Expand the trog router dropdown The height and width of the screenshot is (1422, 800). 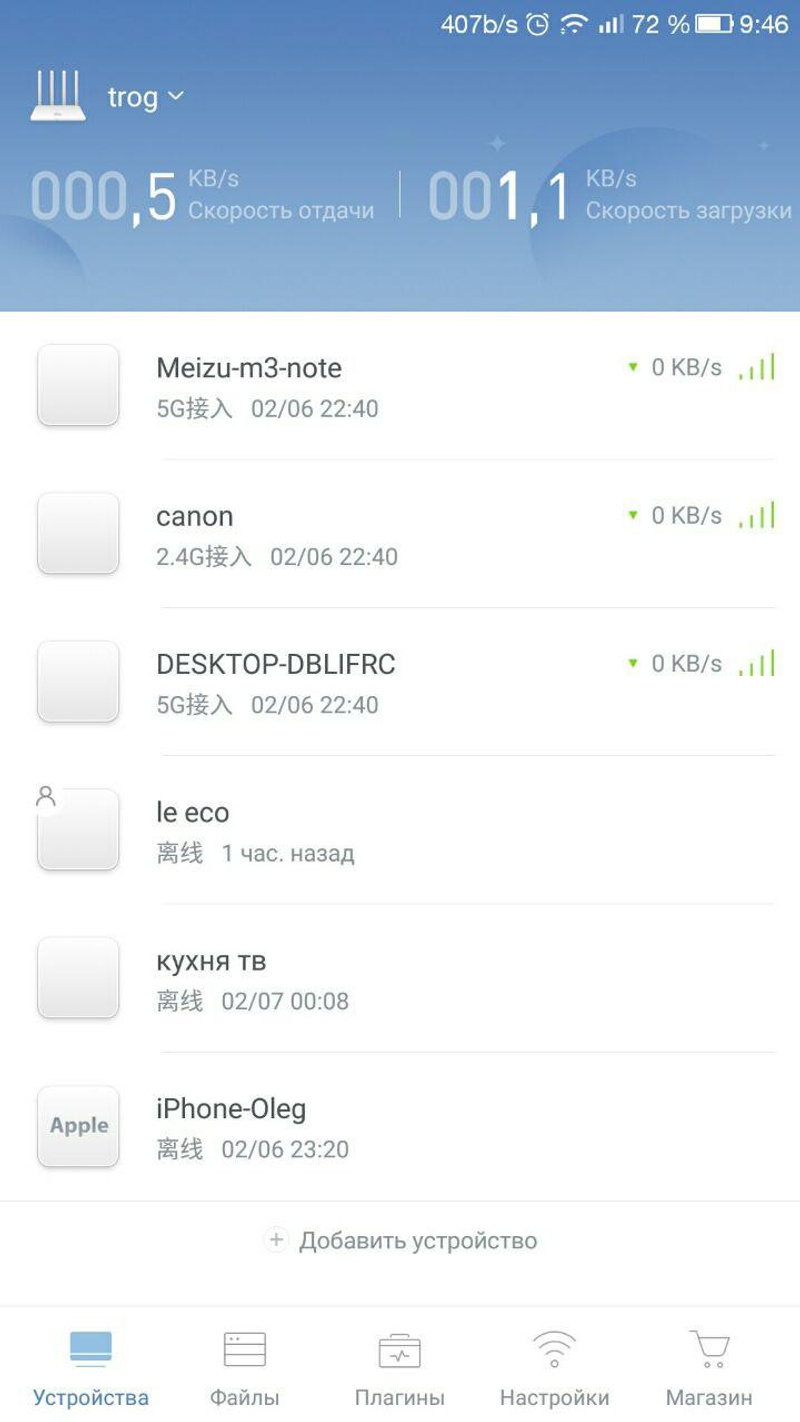(146, 98)
